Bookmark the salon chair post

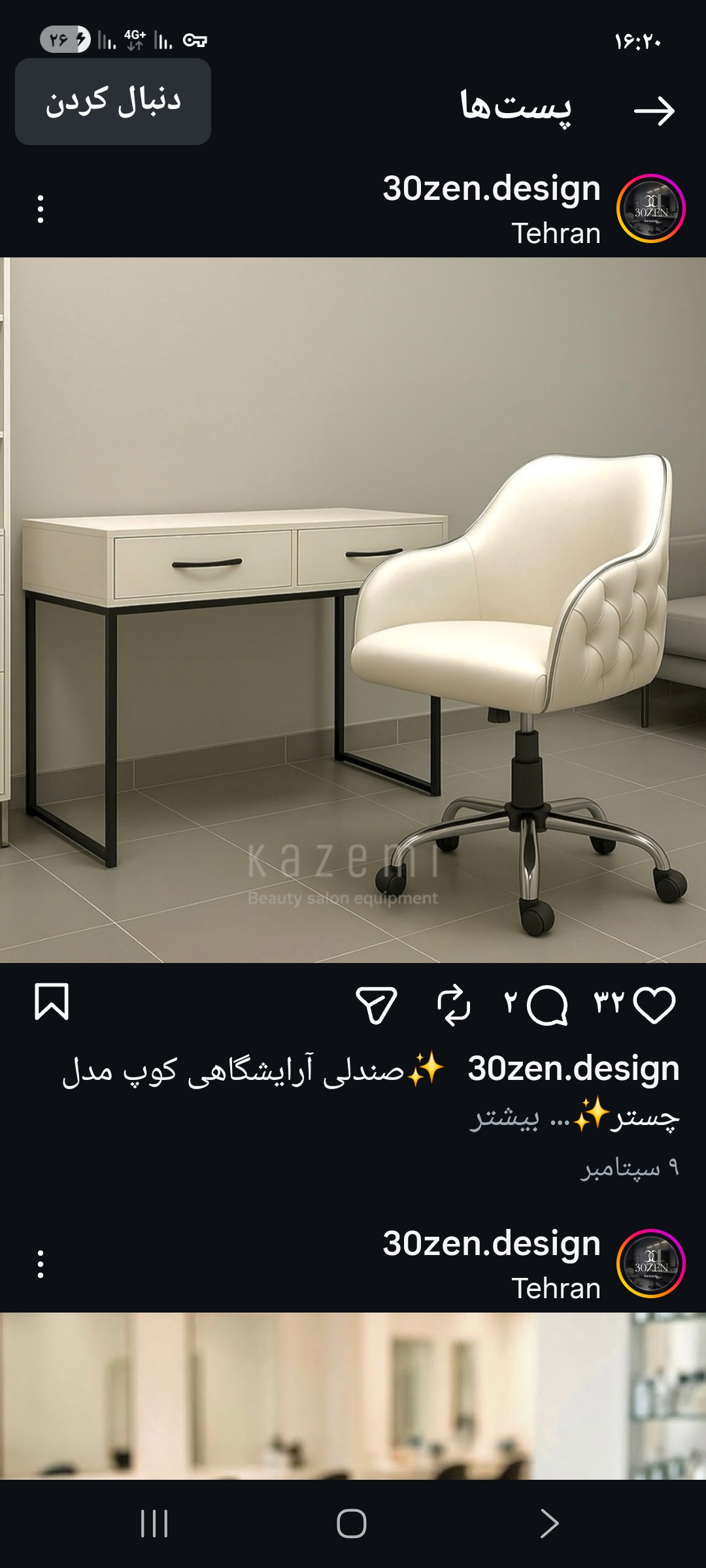coord(51,1002)
